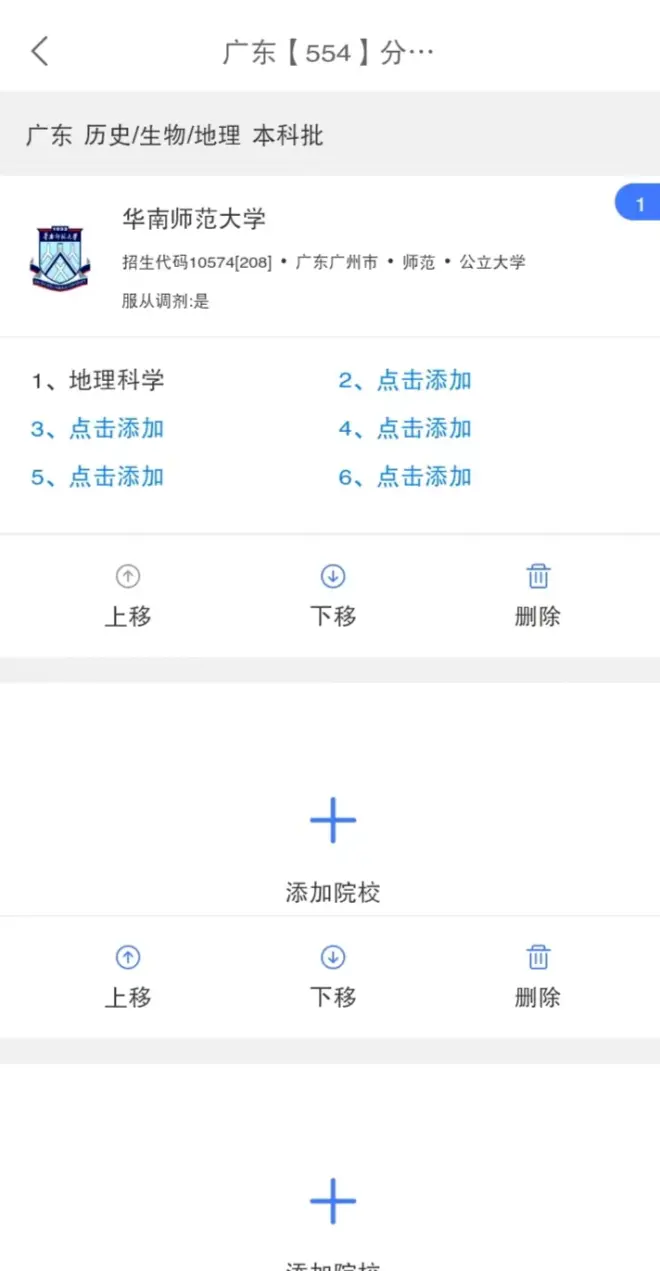Delete 华南师范大学 with 删除
Image resolution: width=660 pixels, height=1271 pixels.
click(x=538, y=596)
